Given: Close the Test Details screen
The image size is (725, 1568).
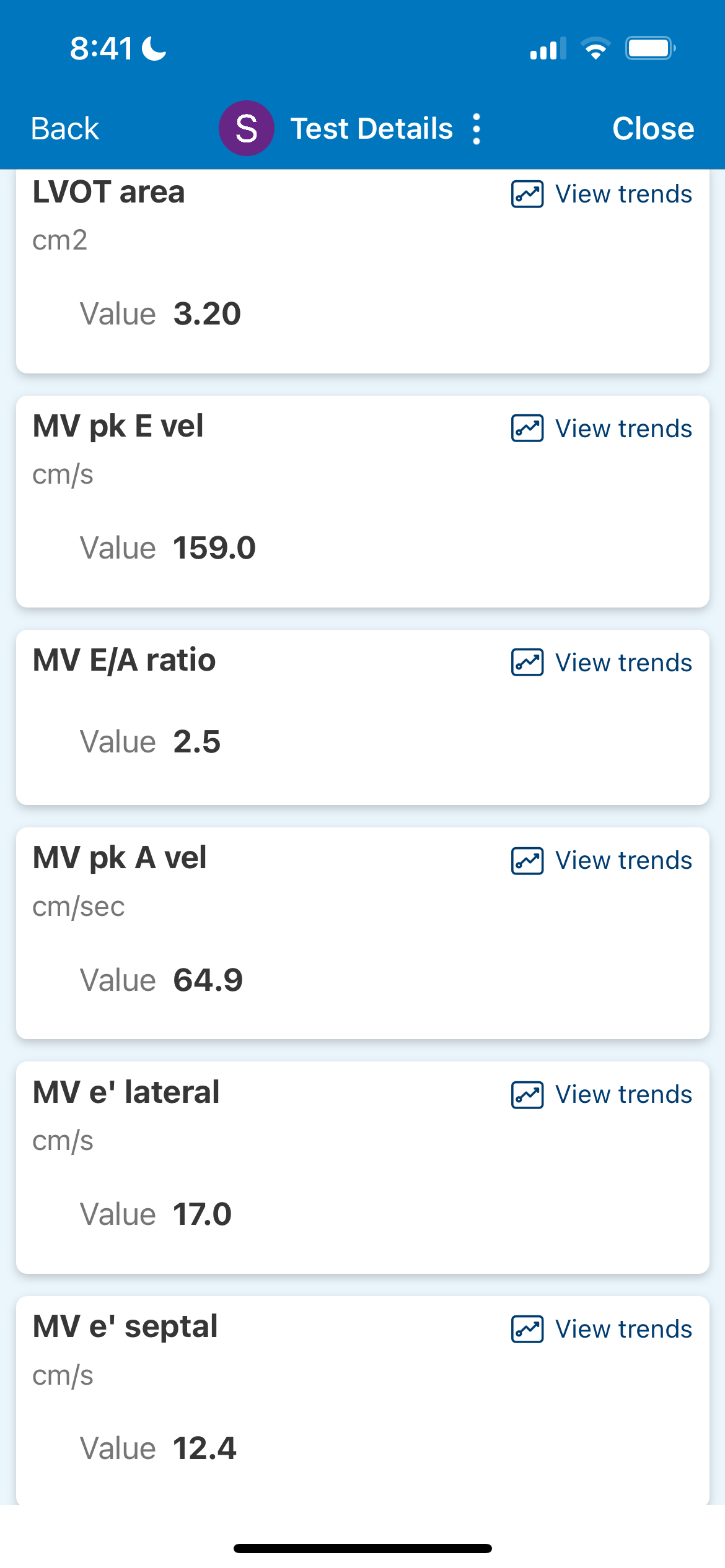Looking at the screenshot, I should tap(653, 129).
